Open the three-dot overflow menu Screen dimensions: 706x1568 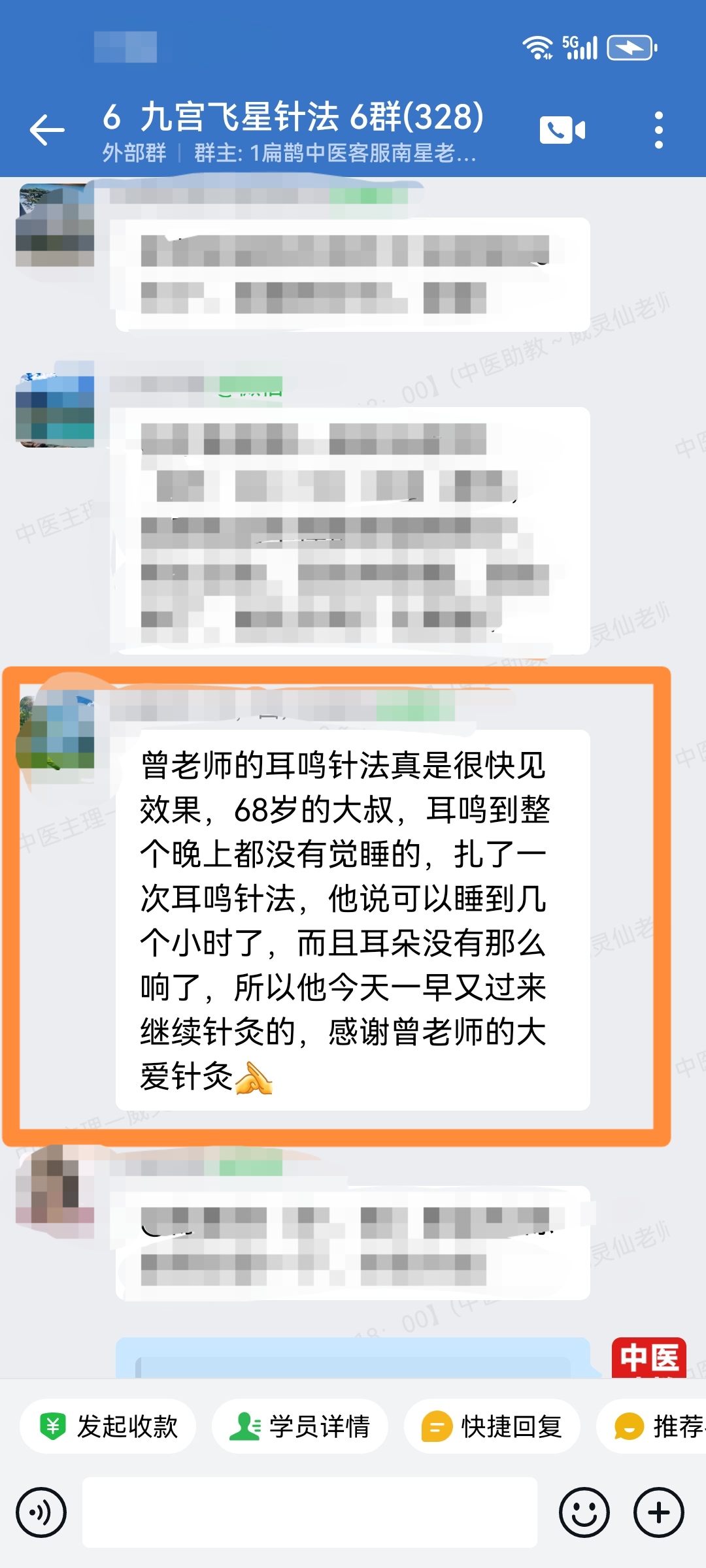(x=658, y=129)
